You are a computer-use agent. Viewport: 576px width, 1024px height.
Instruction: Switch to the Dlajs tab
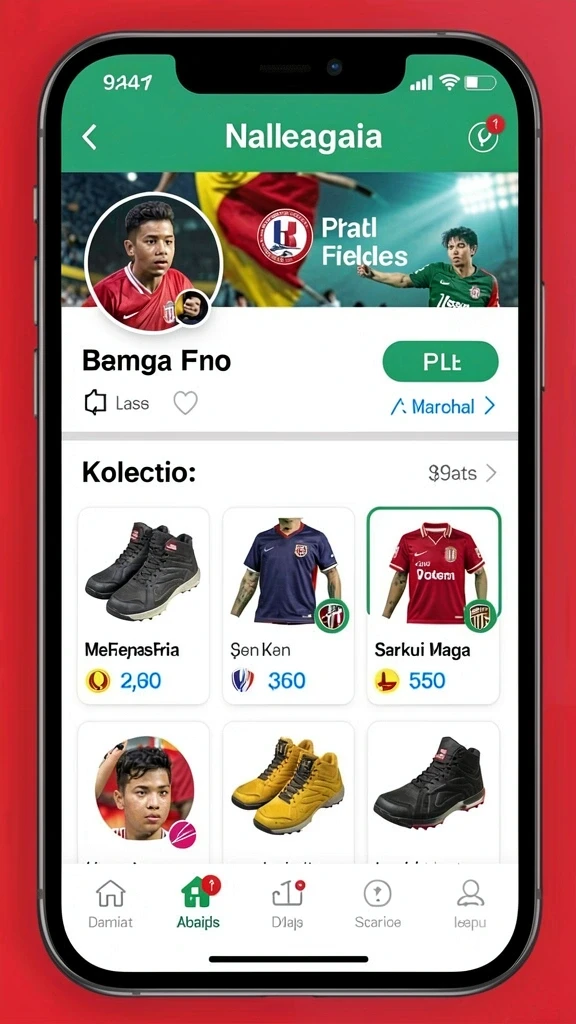(x=287, y=904)
